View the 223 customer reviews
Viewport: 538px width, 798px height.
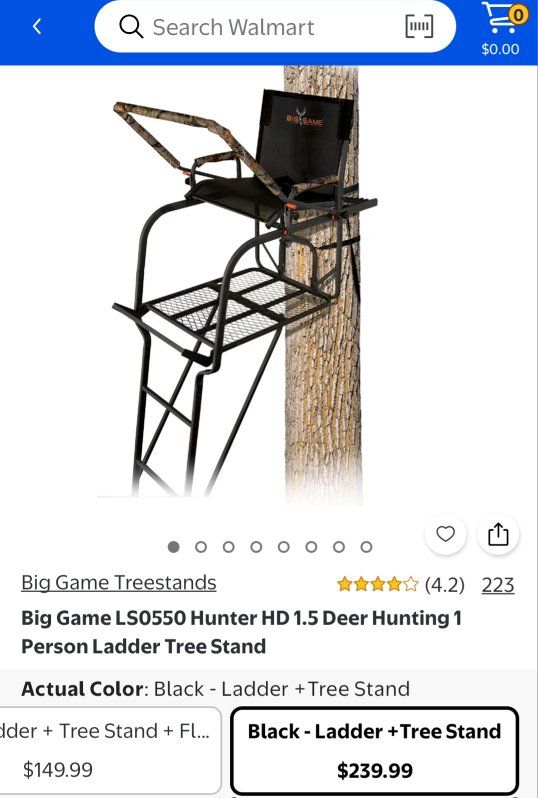tap(497, 585)
